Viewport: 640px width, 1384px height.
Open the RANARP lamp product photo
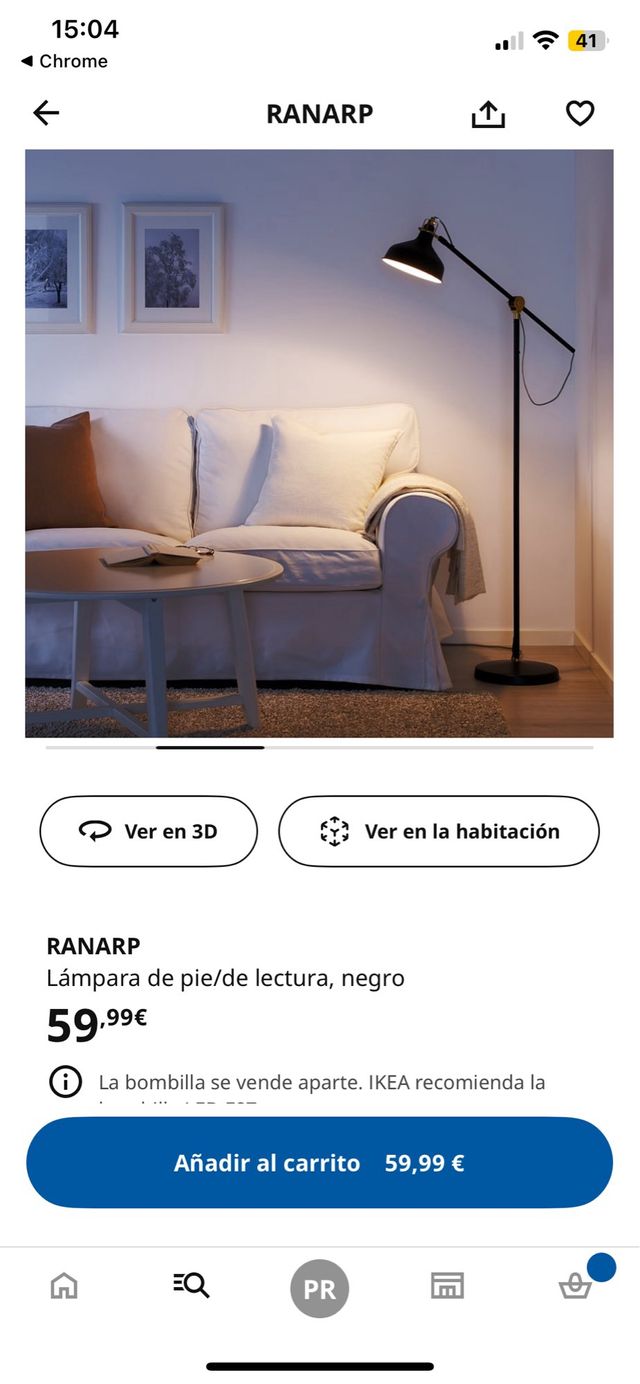click(319, 443)
